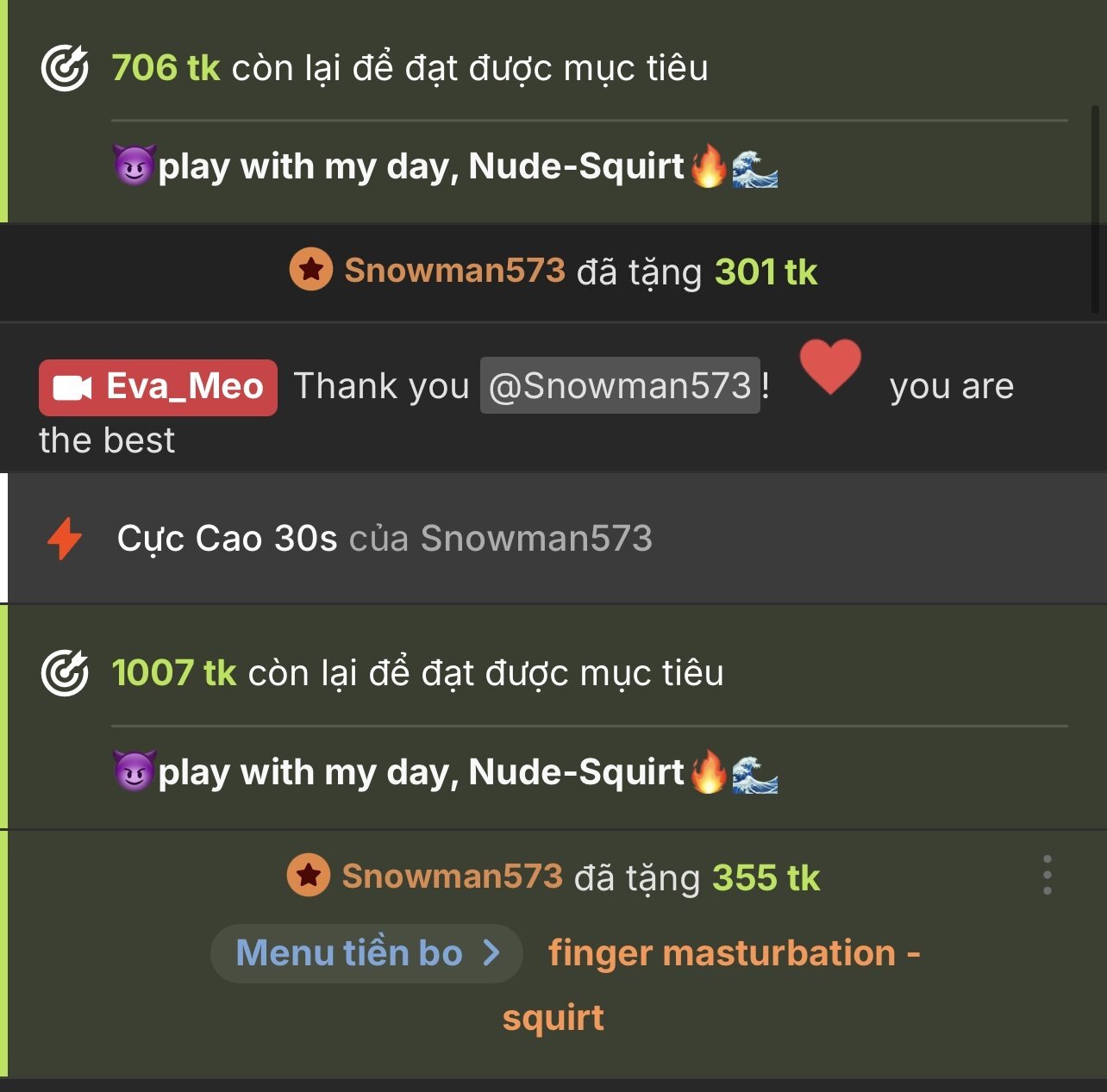Open Snowman573 profile from the 355 tk tip
This screenshot has height=1092, width=1107.
451,876
